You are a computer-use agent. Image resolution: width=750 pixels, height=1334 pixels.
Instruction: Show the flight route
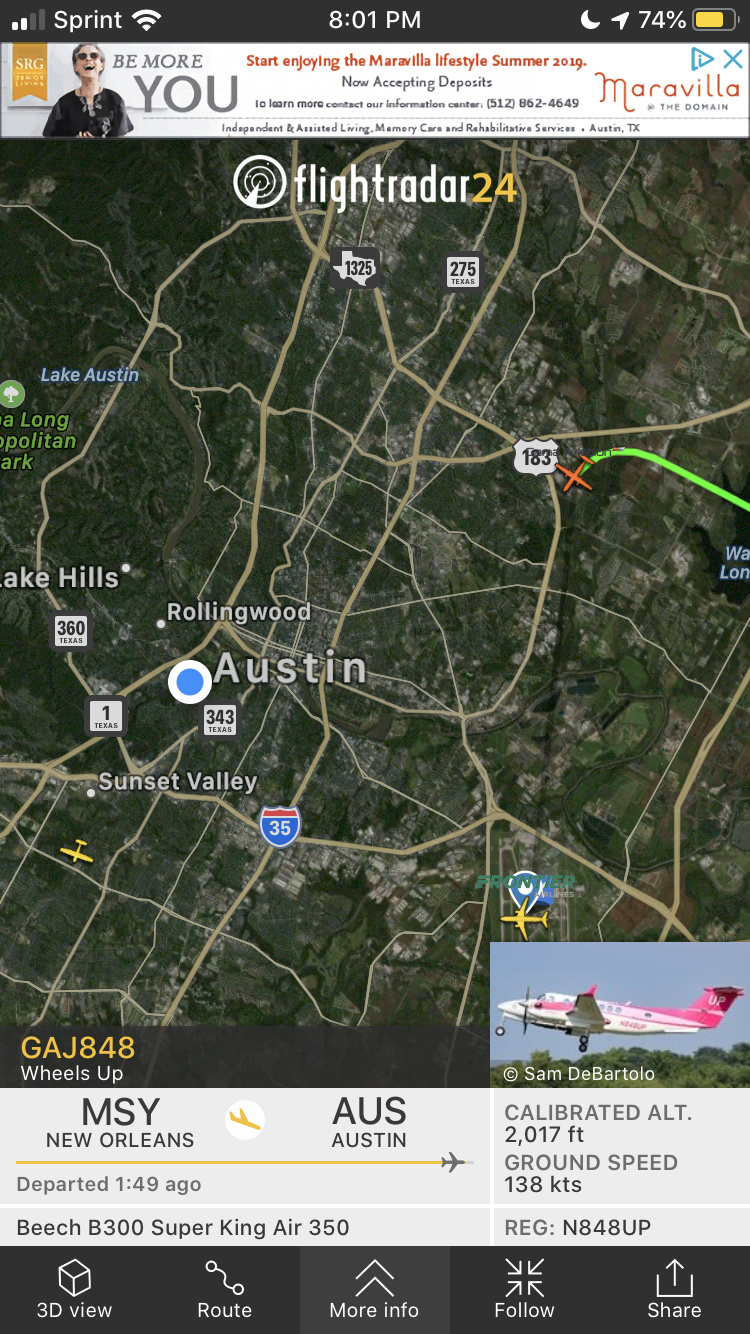tap(224, 1289)
